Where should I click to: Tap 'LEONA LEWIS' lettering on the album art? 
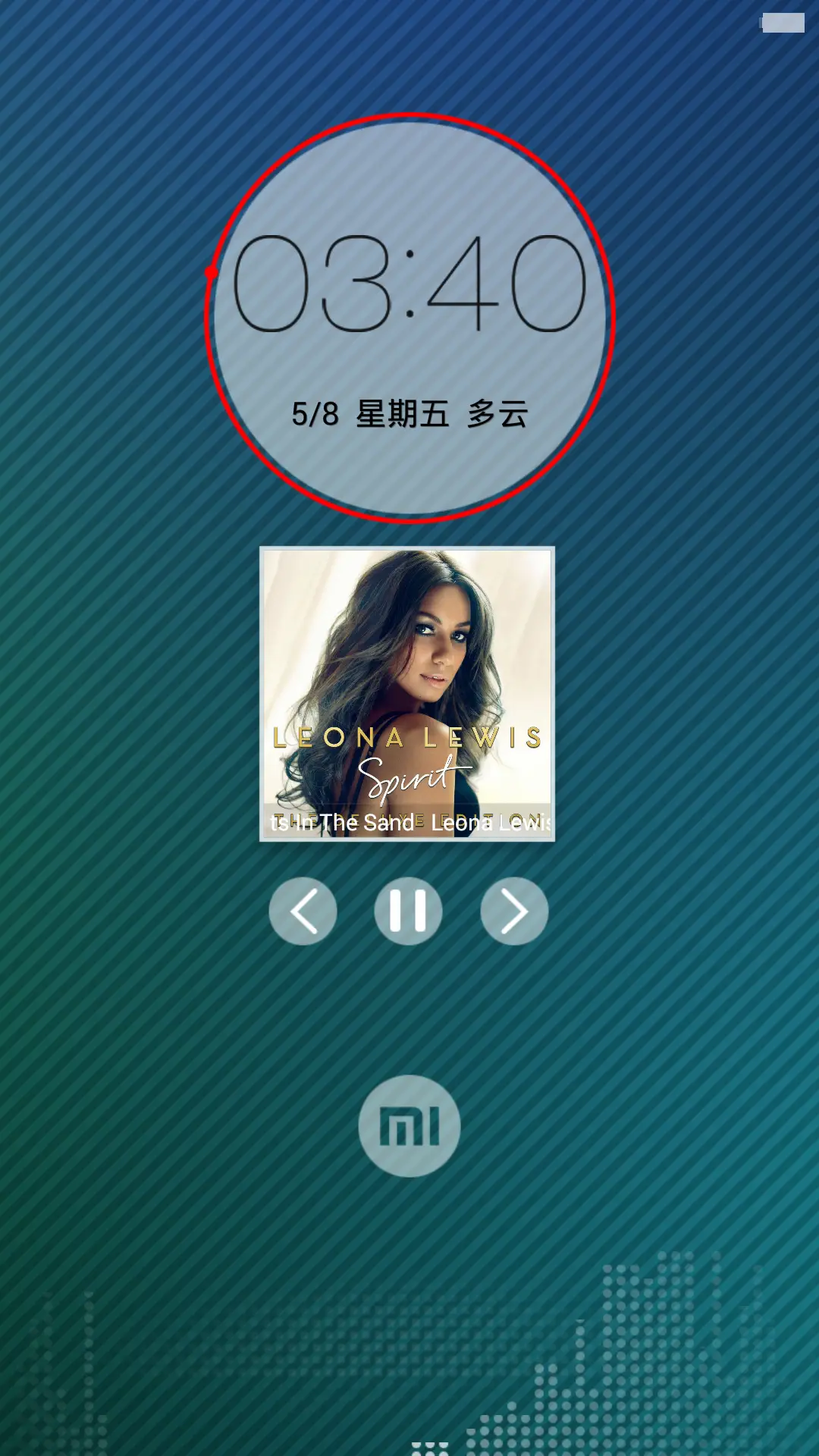coord(408,734)
